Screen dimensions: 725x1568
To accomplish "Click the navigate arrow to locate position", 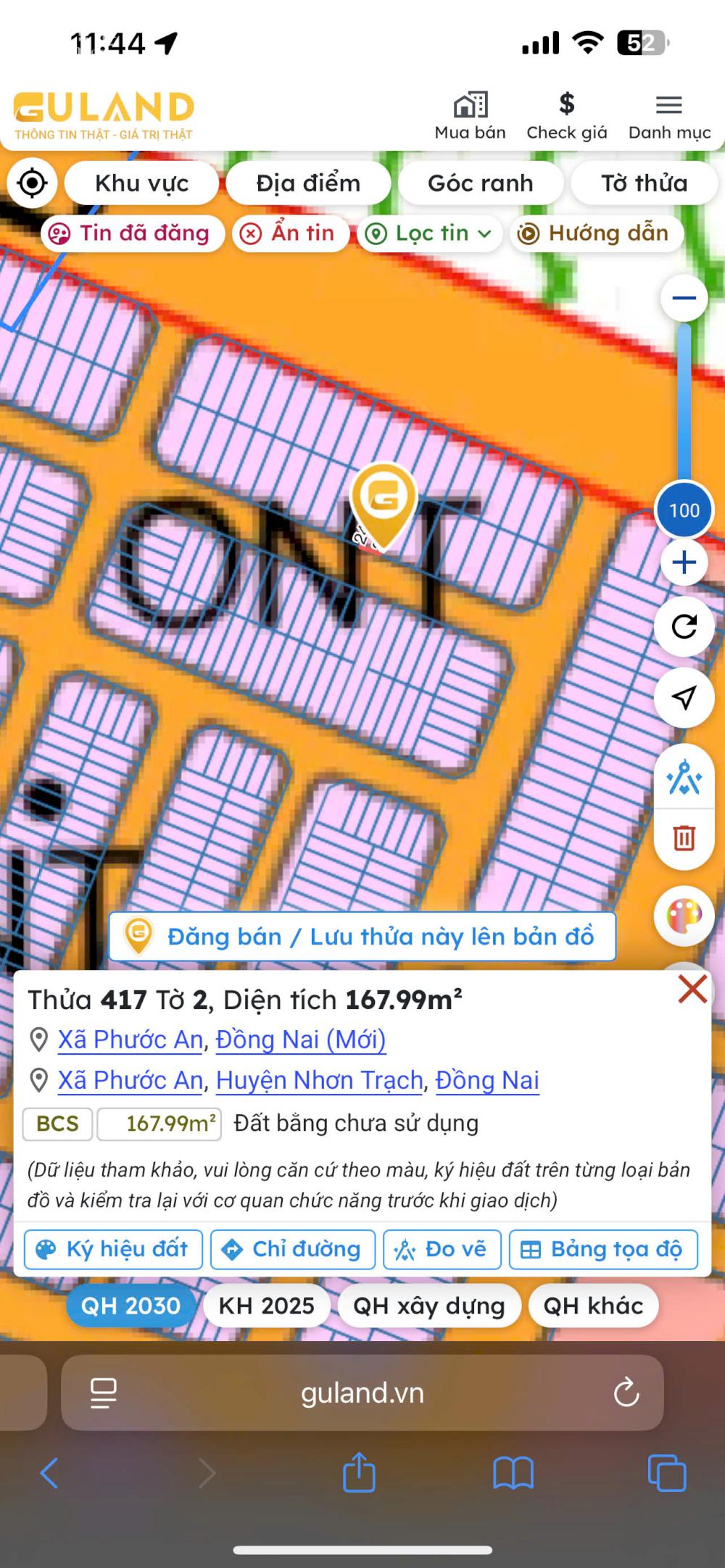I will coord(683,698).
